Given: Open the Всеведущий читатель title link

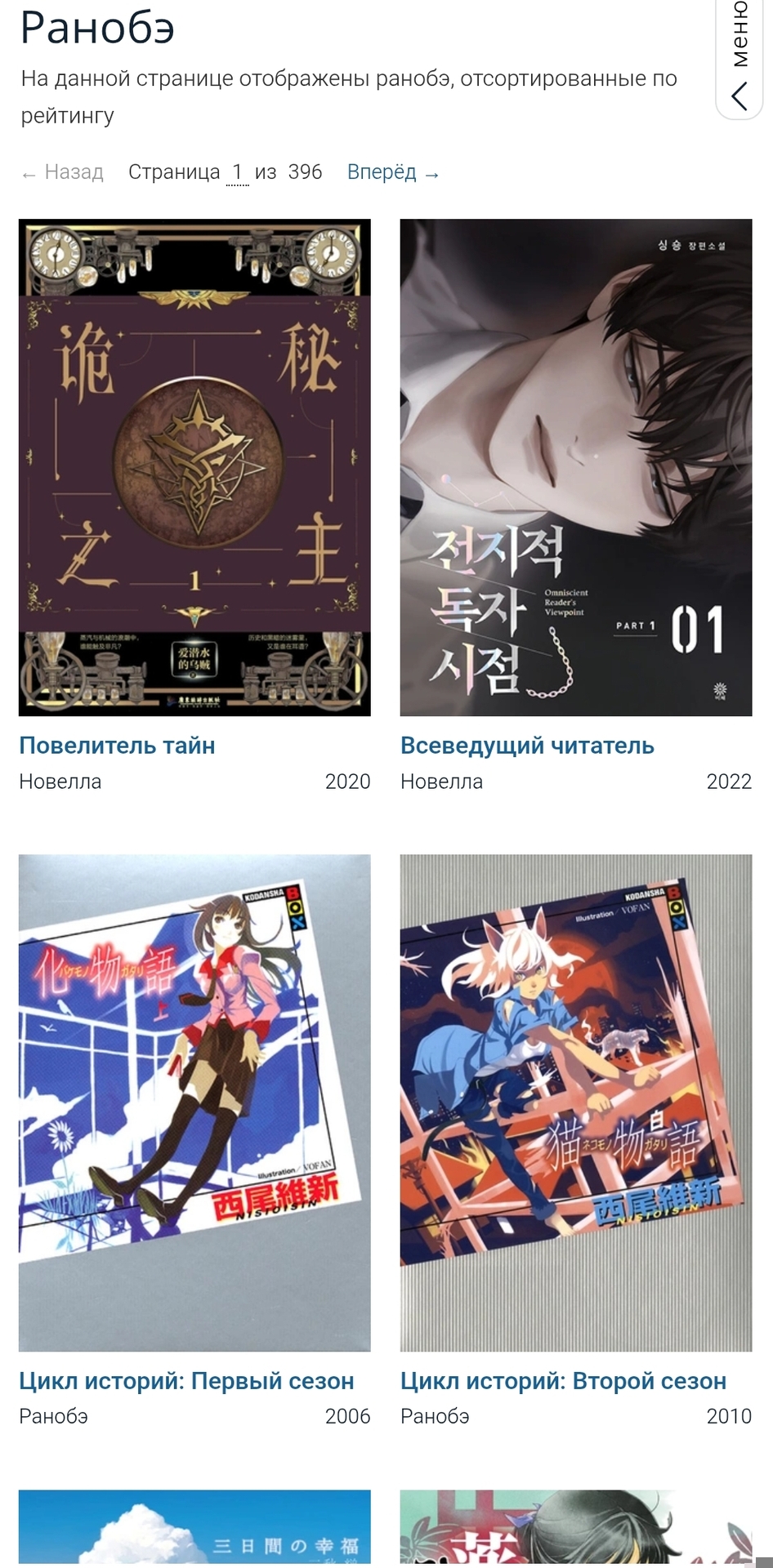Looking at the screenshot, I should pos(527,746).
